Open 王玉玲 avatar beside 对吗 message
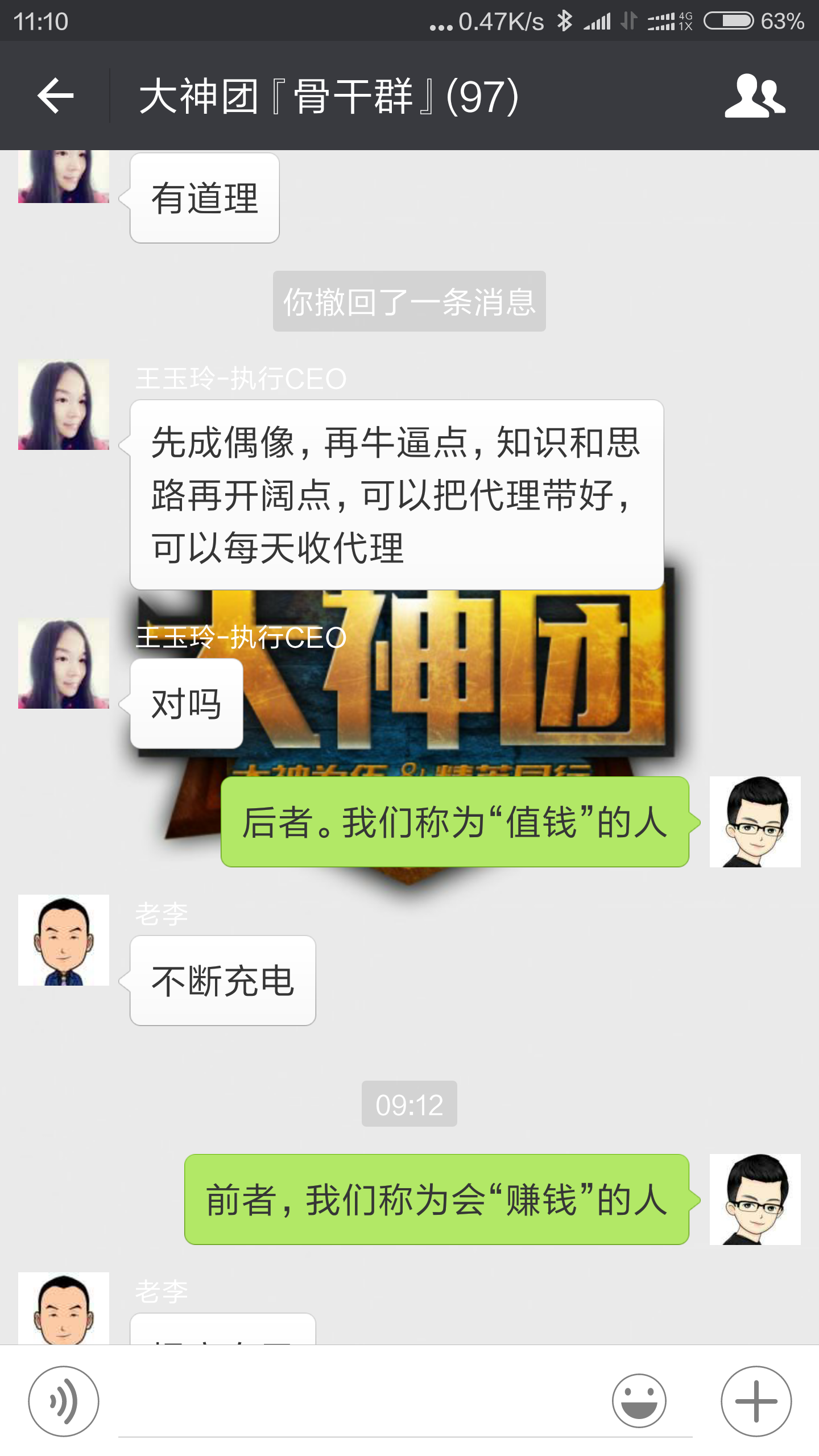This screenshot has width=819, height=1456. [x=64, y=663]
